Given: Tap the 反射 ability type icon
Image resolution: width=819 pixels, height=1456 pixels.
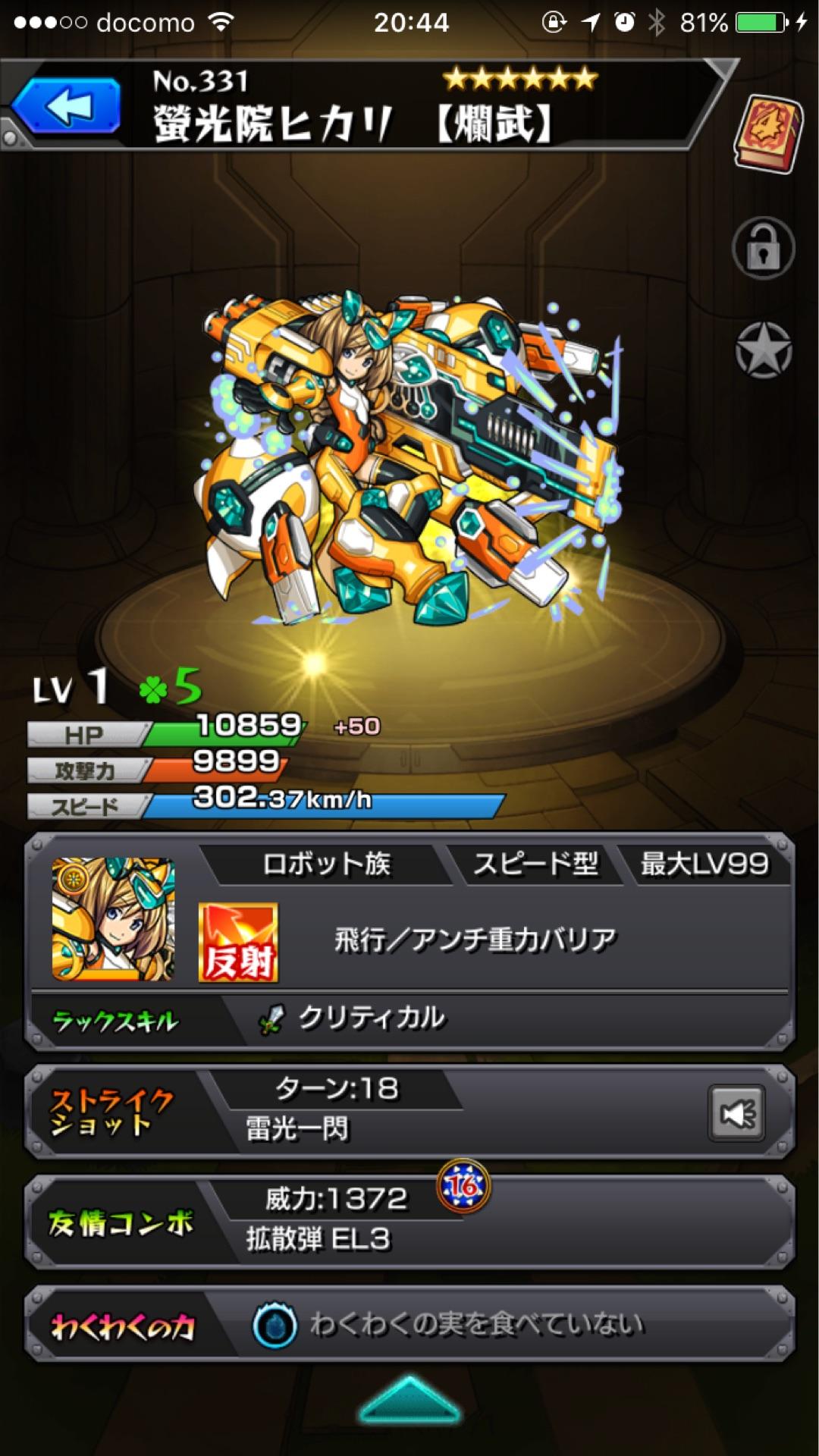Looking at the screenshot, I should coord(238,943).
